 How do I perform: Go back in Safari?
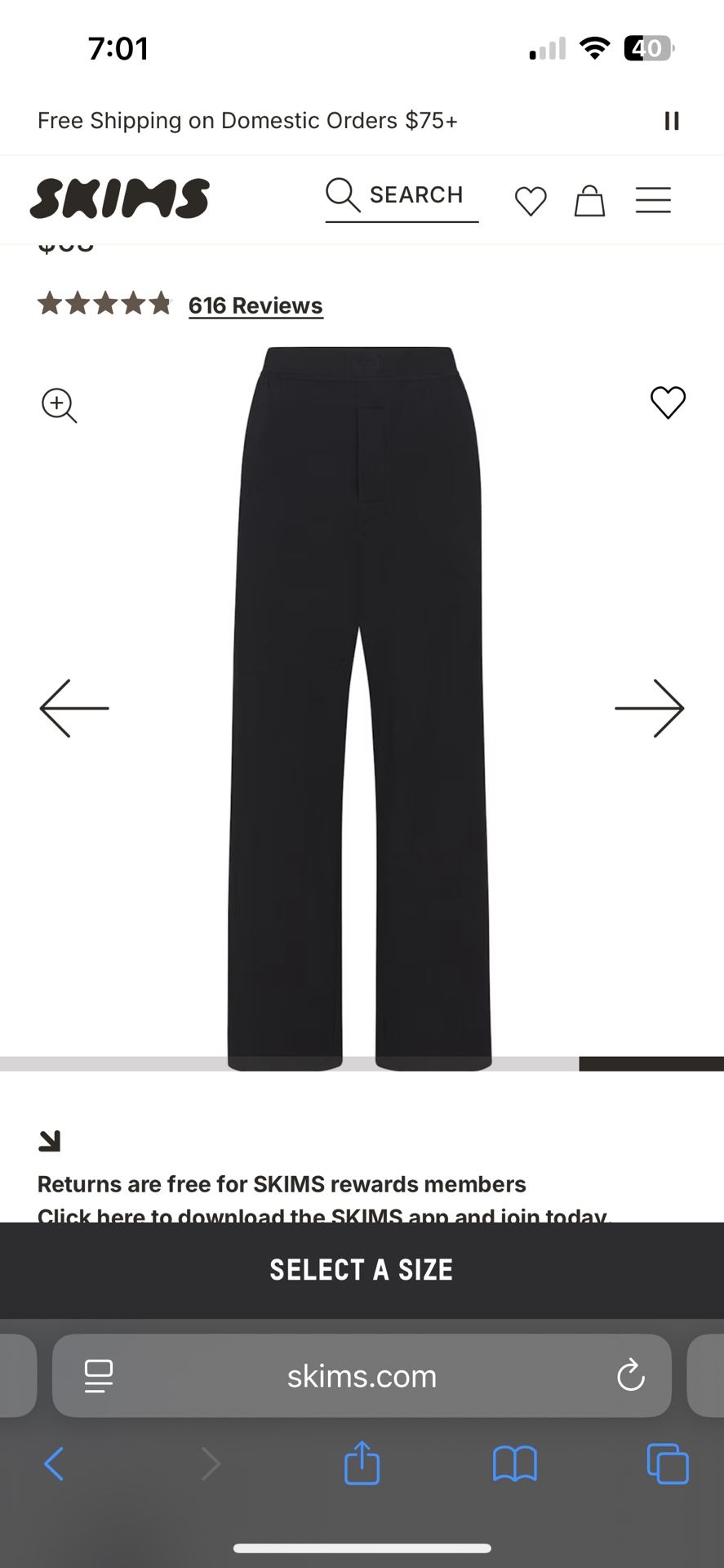tap(54, 1463)
